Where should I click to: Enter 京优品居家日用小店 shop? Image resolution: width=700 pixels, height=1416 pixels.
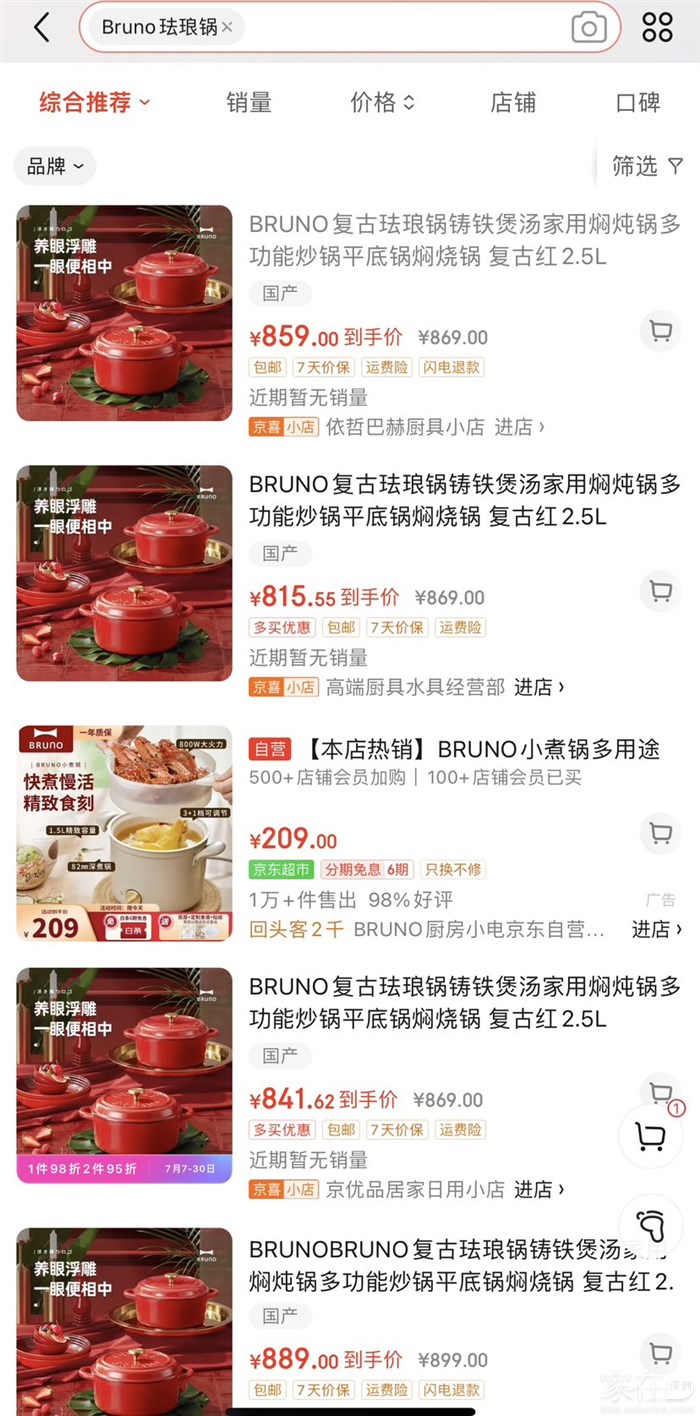tap(539, 1189)
